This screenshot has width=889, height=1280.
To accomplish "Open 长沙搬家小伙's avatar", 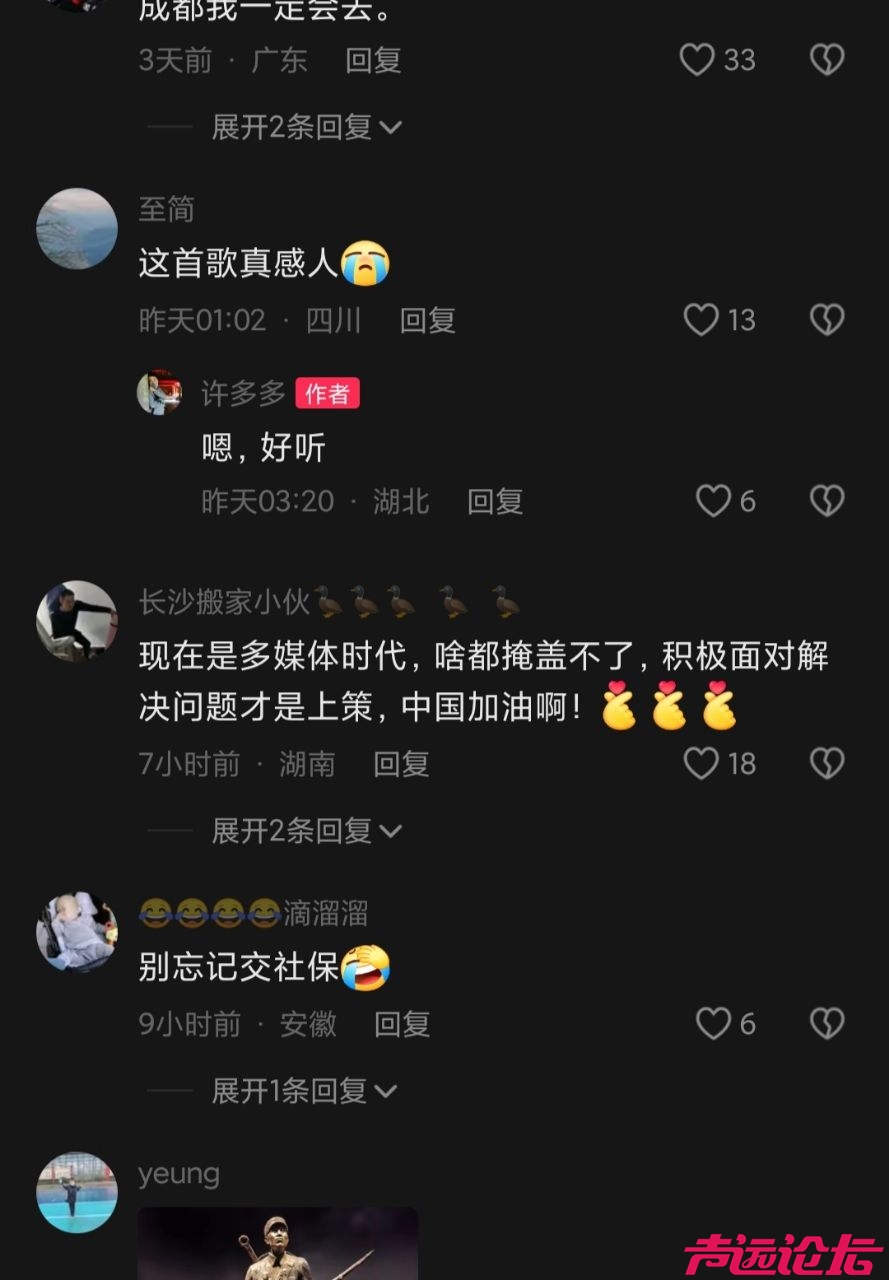I will coord(77,621).
